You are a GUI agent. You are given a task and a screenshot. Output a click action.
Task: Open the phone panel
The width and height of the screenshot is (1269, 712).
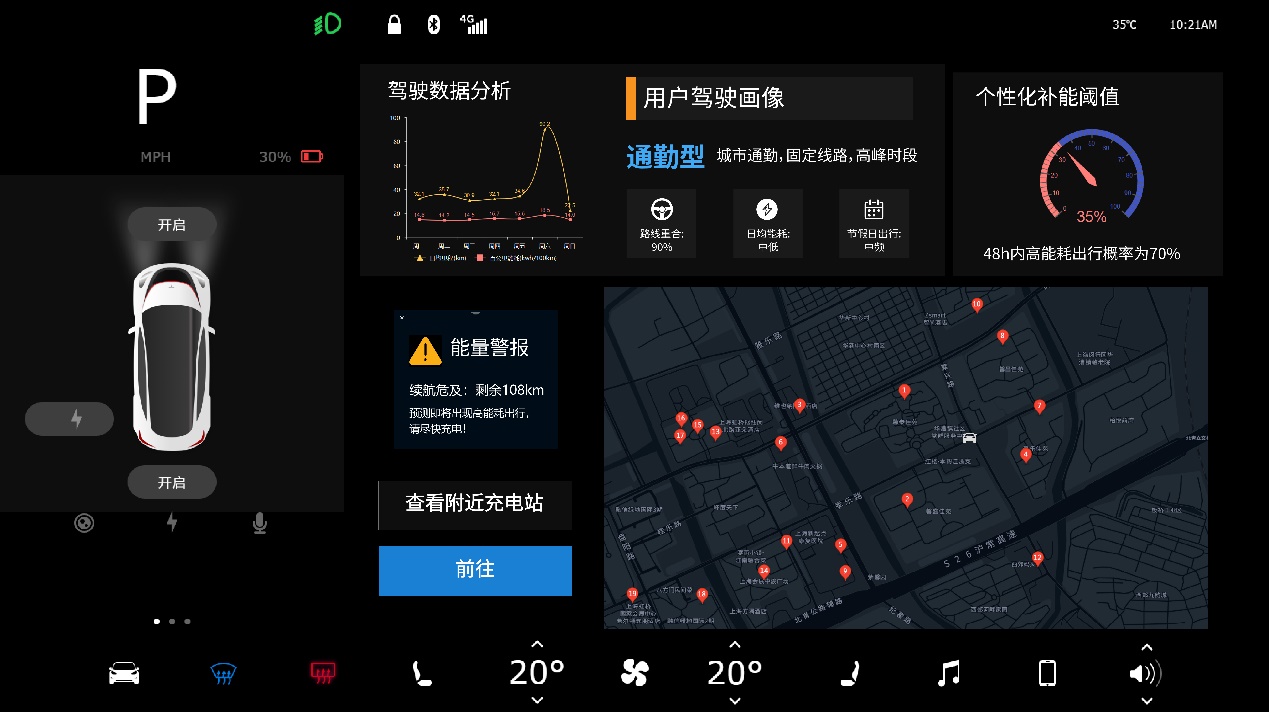(1047, 673)
